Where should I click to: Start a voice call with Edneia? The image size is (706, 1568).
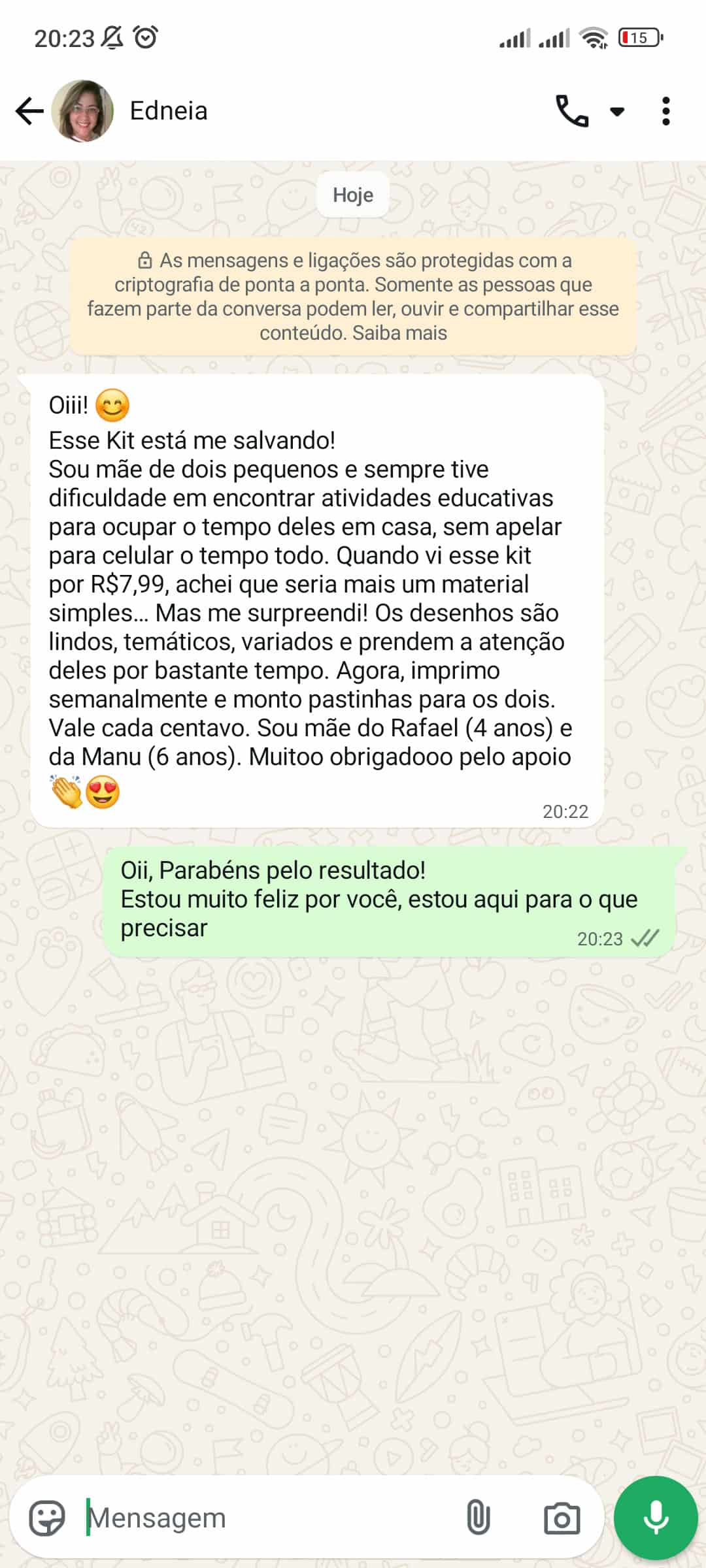tap(571, 111)
